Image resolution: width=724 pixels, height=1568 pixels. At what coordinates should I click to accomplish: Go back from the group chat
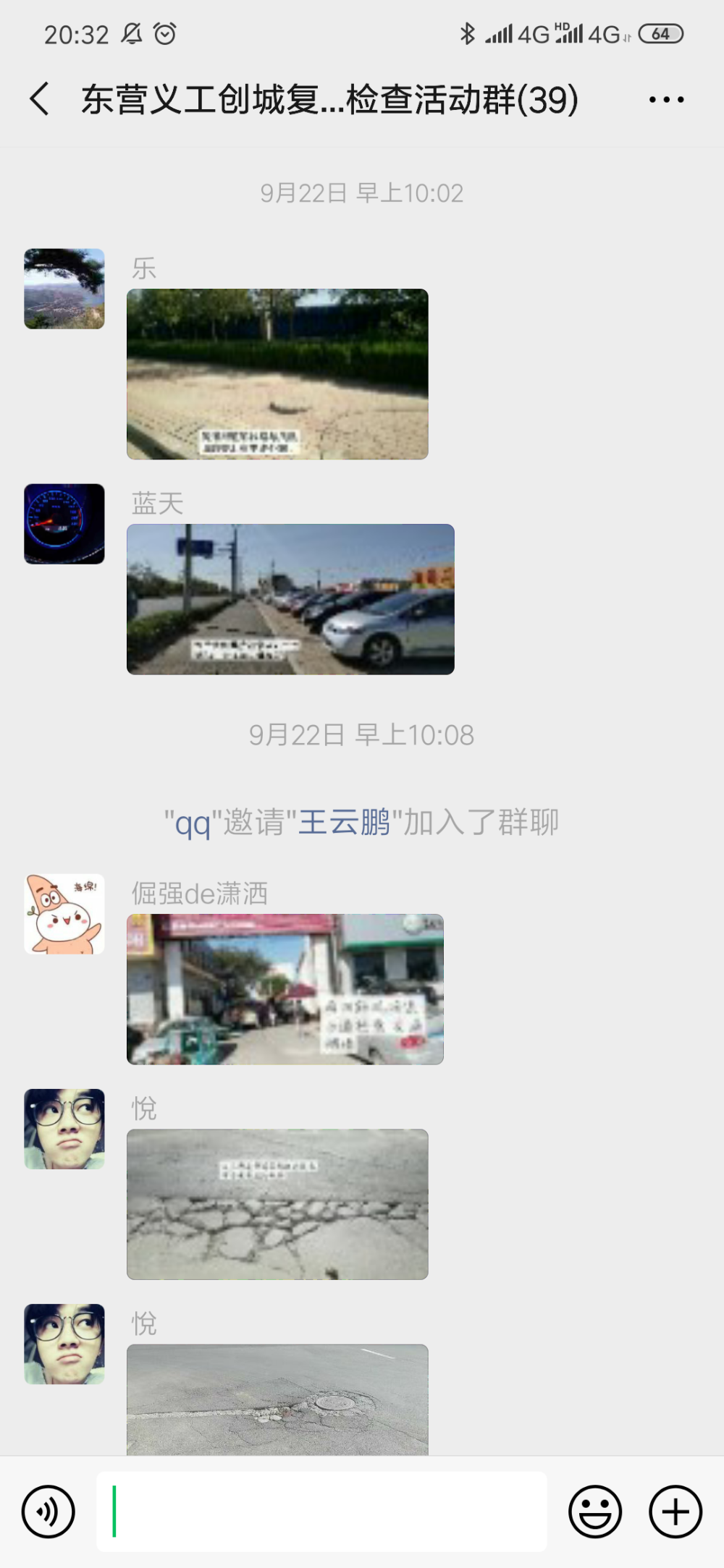point(40,99)
